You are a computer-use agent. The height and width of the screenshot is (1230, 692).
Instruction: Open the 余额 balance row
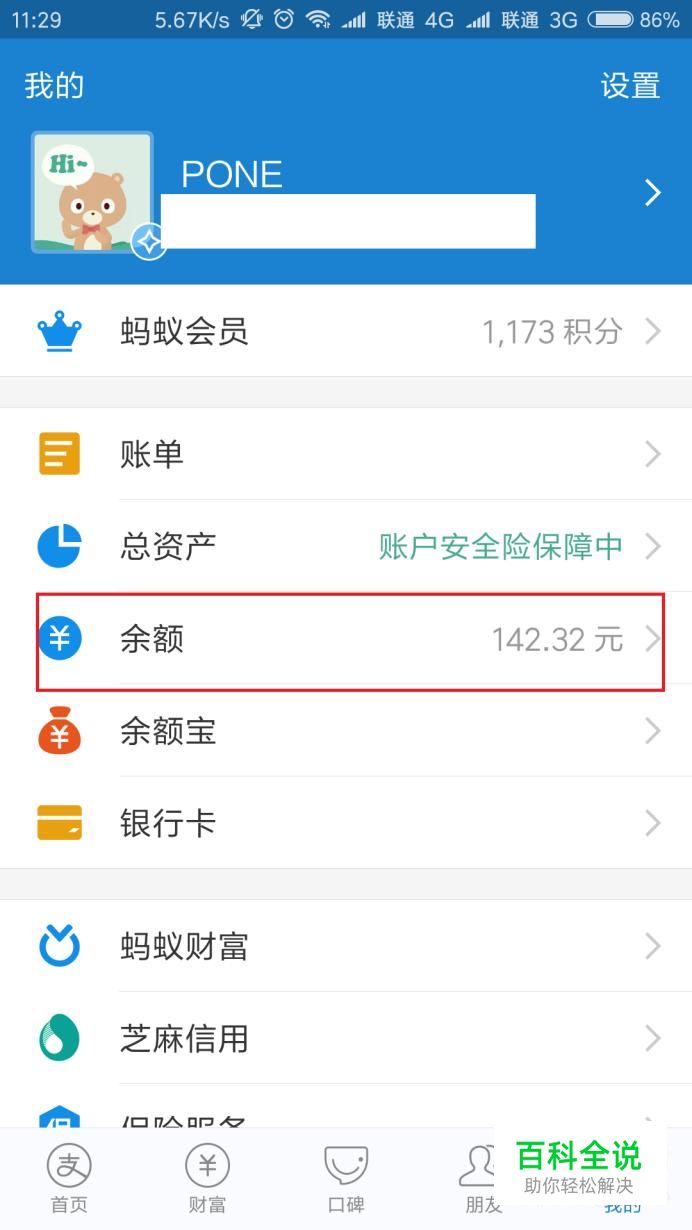click(x=346, y=638)
